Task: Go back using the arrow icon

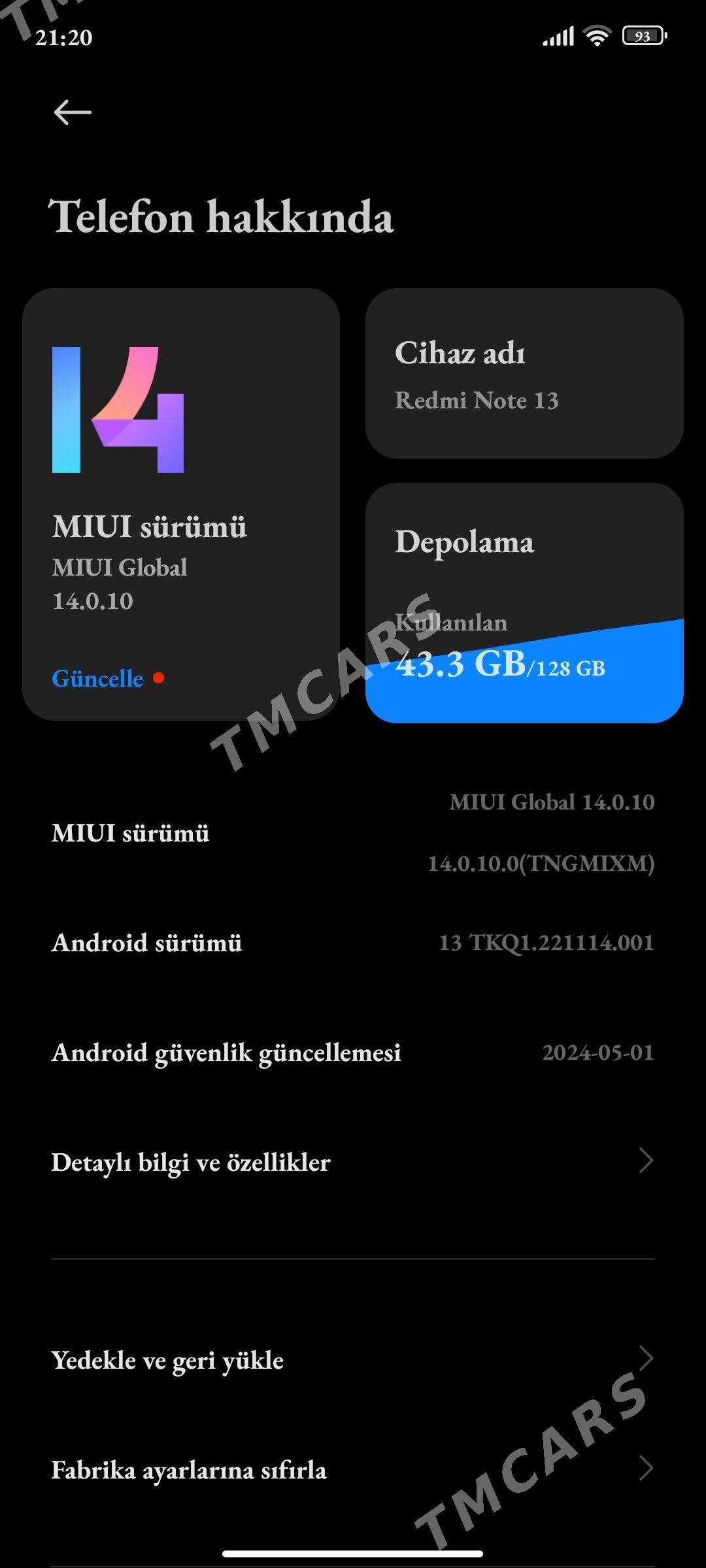Action: [72, 112]
